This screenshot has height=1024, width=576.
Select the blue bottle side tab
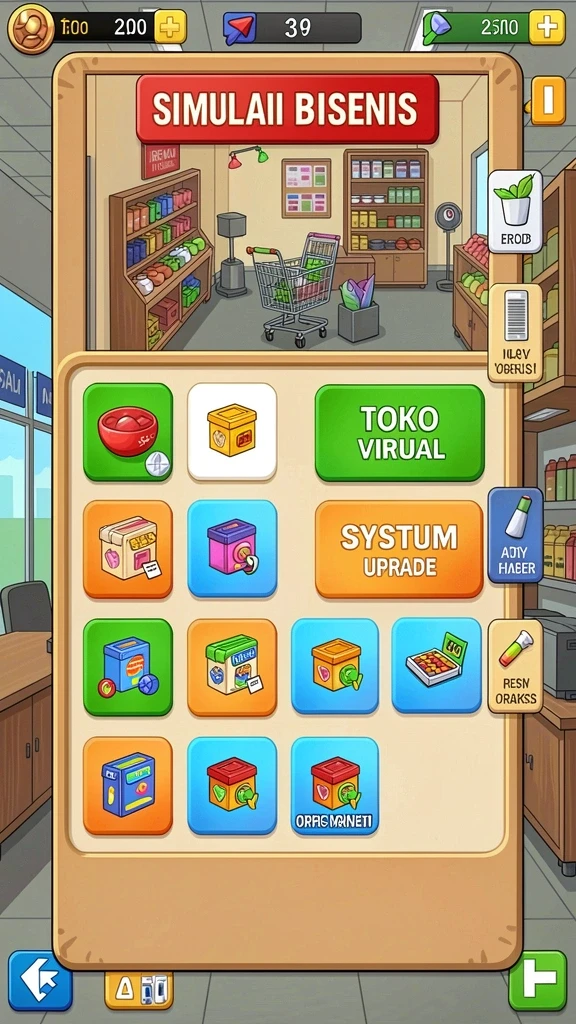tap(516, 535)
